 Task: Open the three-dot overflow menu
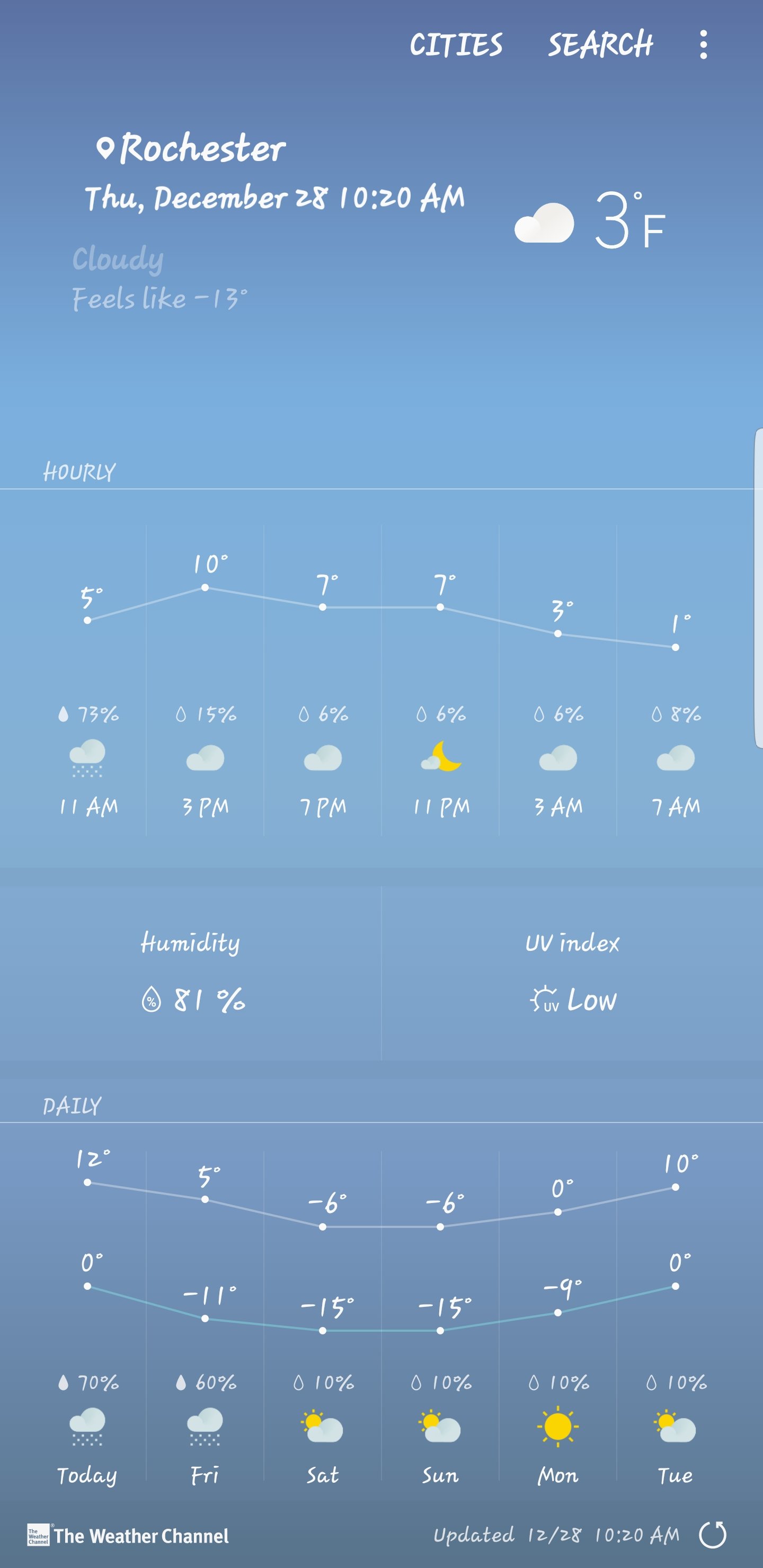[703, 45]
